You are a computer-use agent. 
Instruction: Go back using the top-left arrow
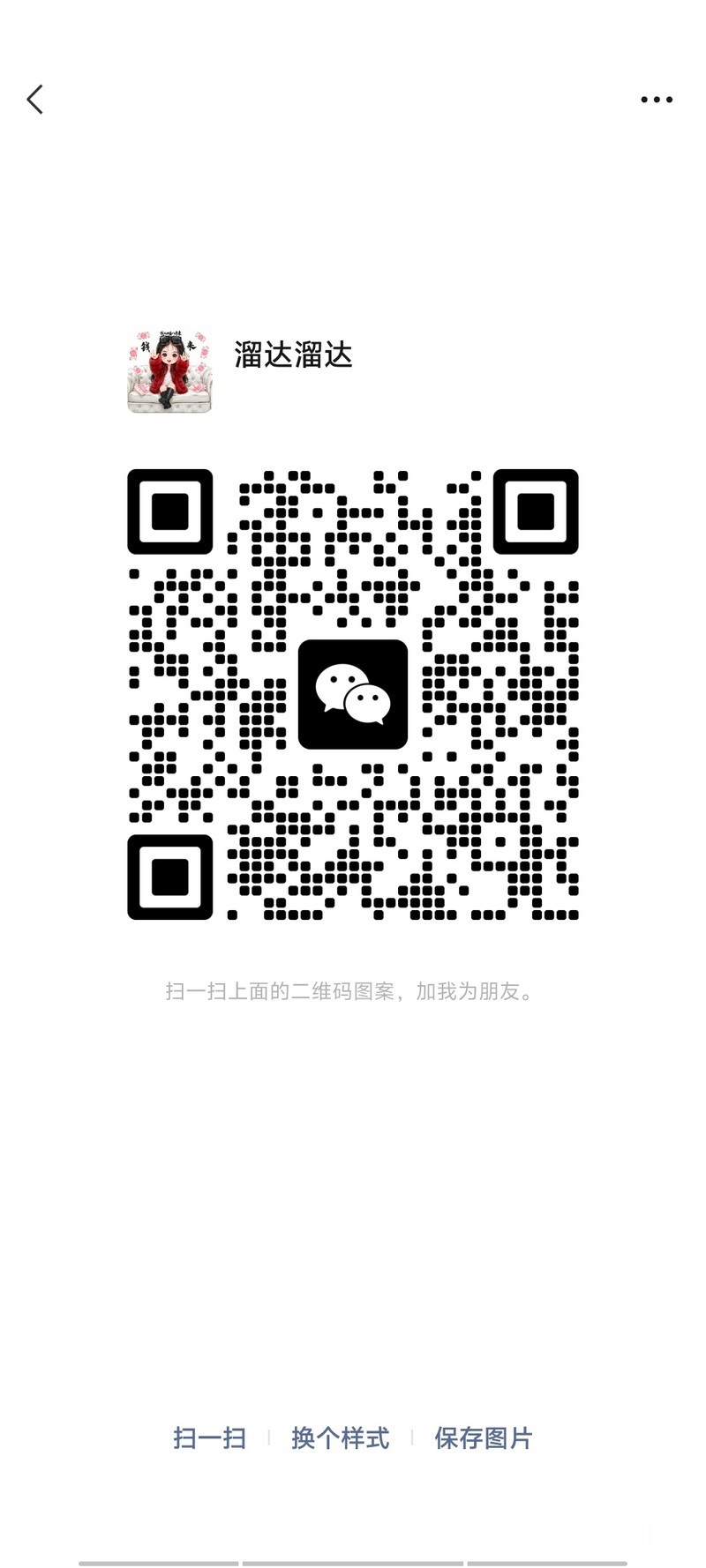tap(35, 100)
